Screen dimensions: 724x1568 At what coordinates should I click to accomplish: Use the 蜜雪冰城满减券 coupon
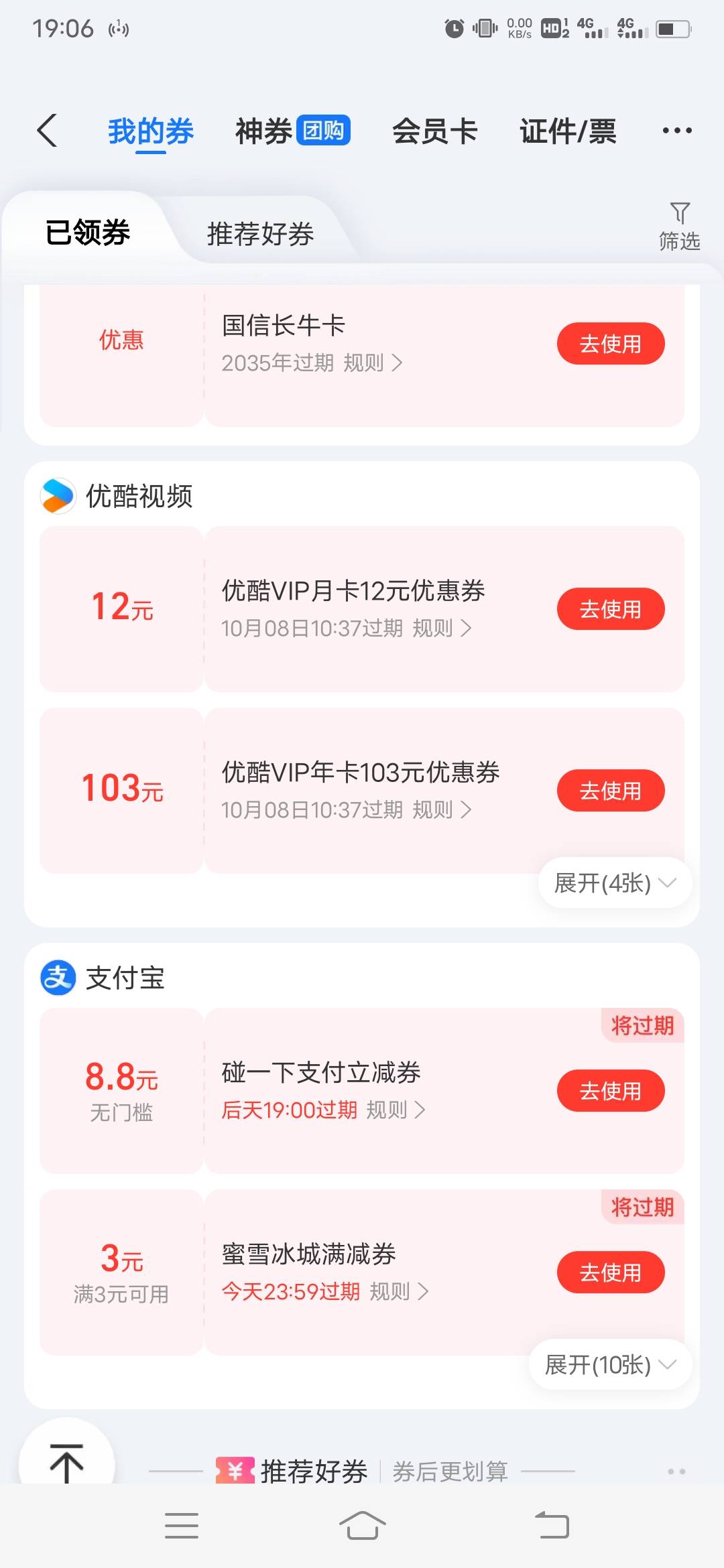611,1272
